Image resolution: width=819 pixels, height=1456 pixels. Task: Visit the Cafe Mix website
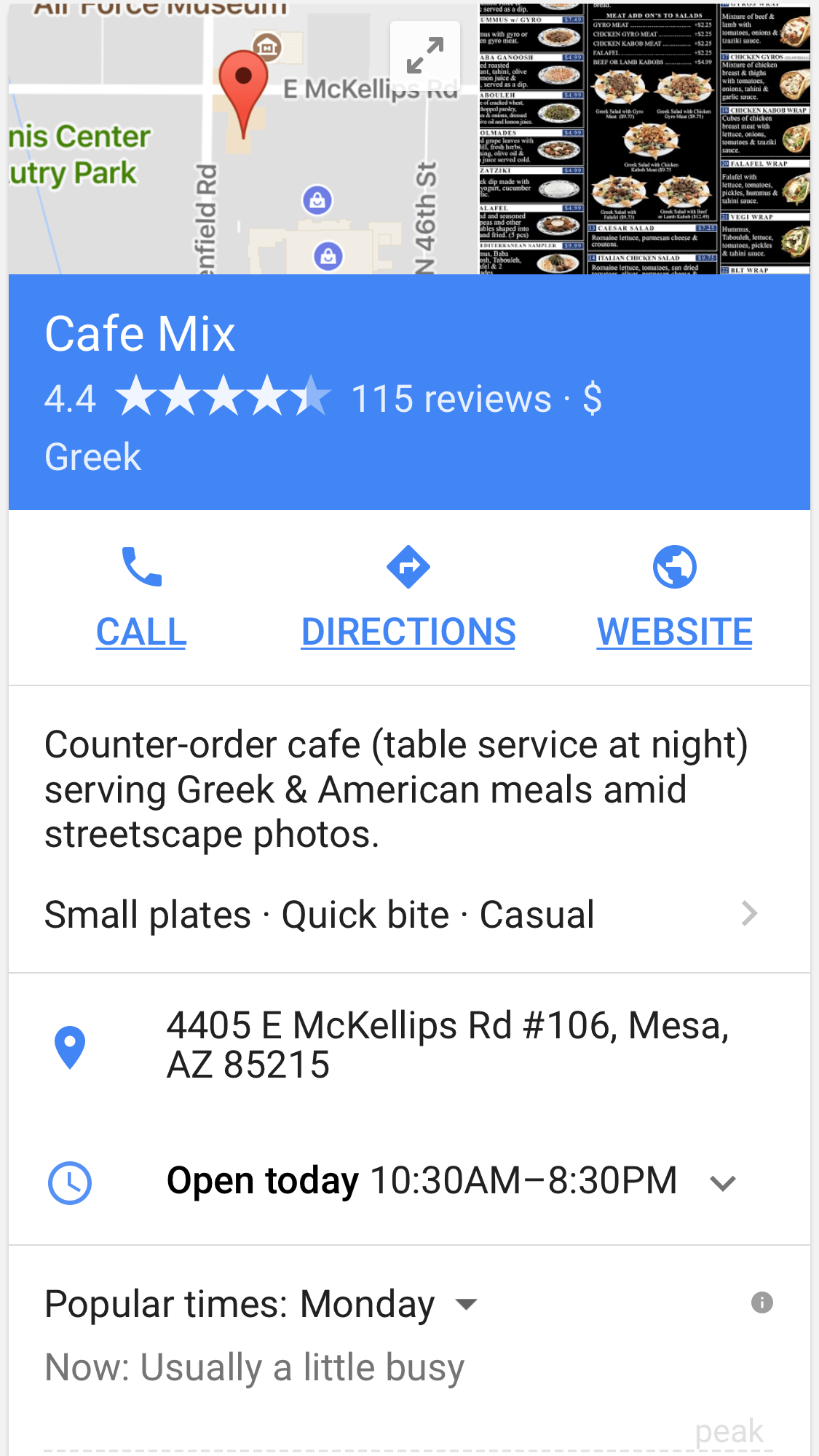674,598
